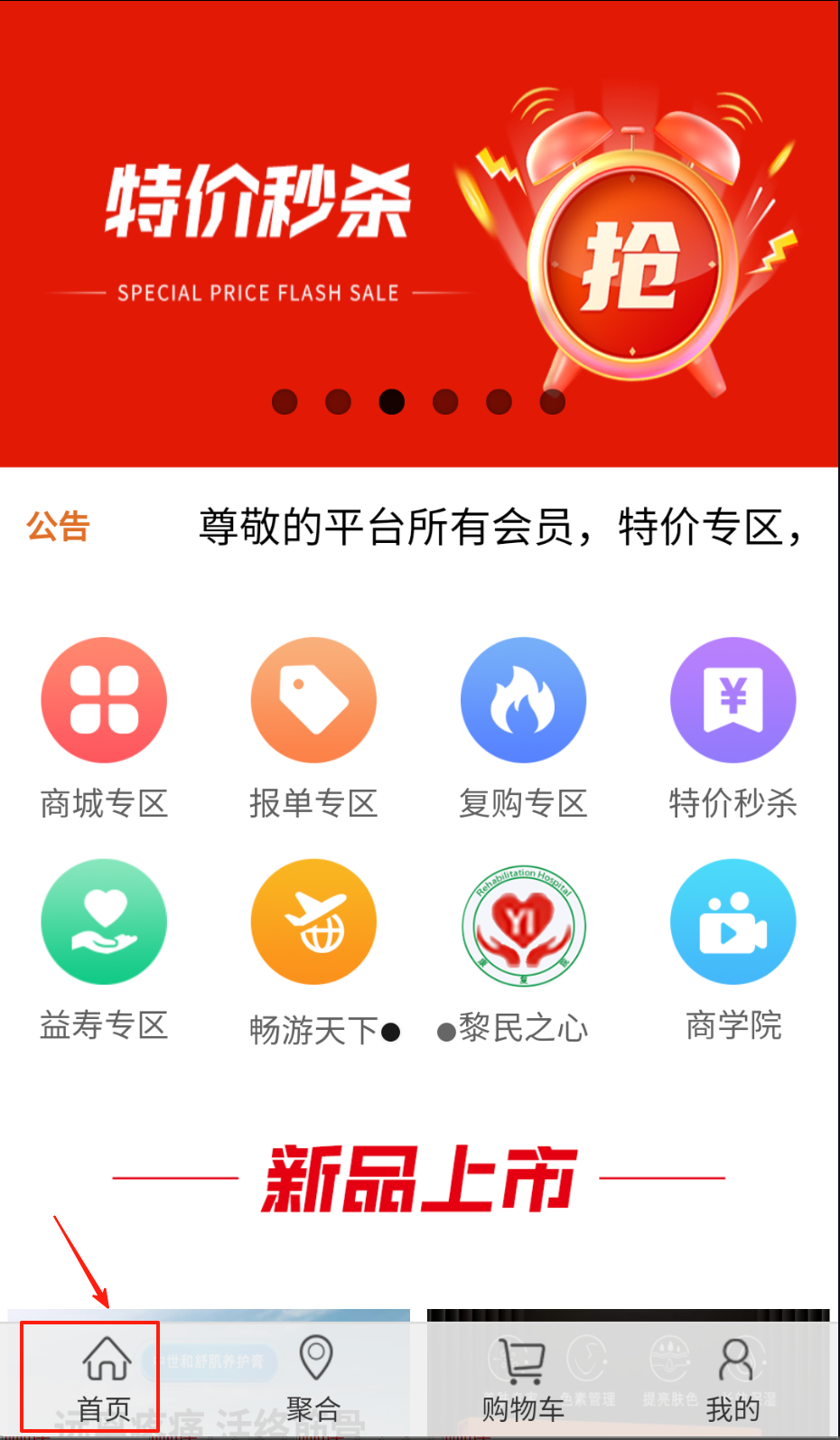The width and height of the screenshot is (840, 1440).
Task: Jump to the first banner slide dot
Action: 285,401
